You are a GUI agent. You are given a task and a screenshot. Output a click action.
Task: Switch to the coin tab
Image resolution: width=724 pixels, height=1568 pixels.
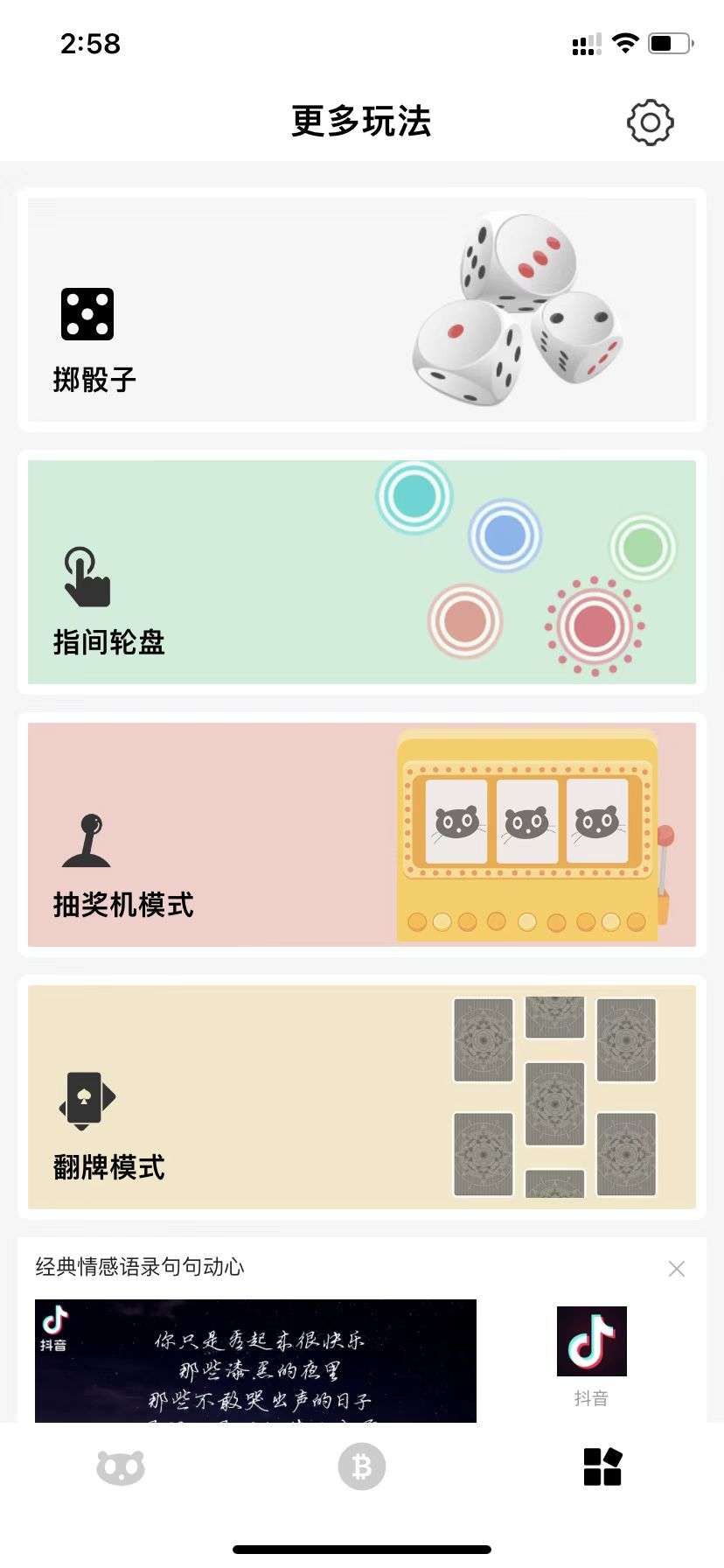(362, 1466)
